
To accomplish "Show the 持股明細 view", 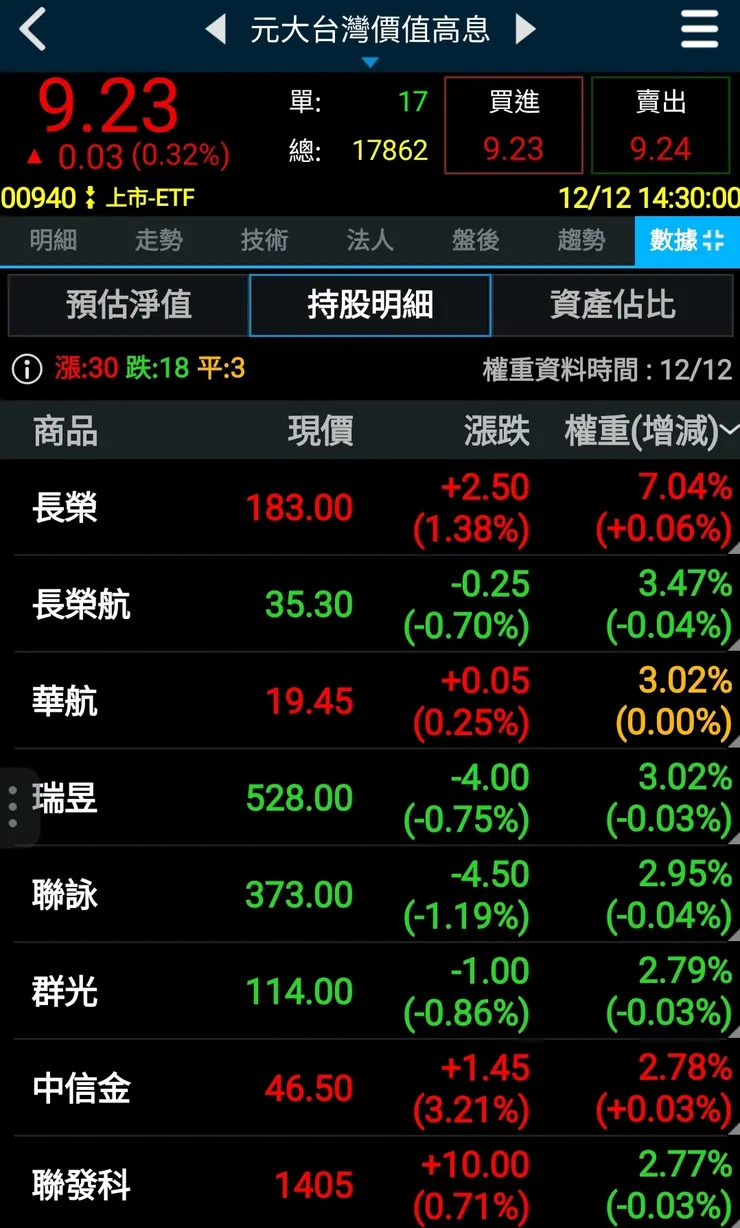I will [x=369, y=305].
